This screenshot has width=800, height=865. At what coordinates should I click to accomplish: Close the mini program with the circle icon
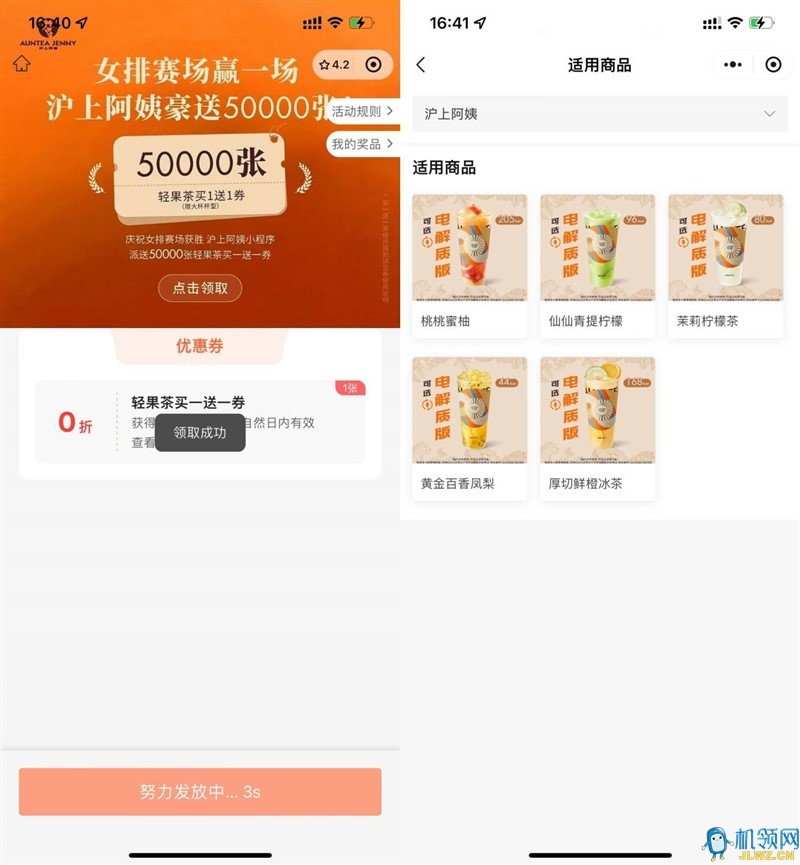pos(772,65)
